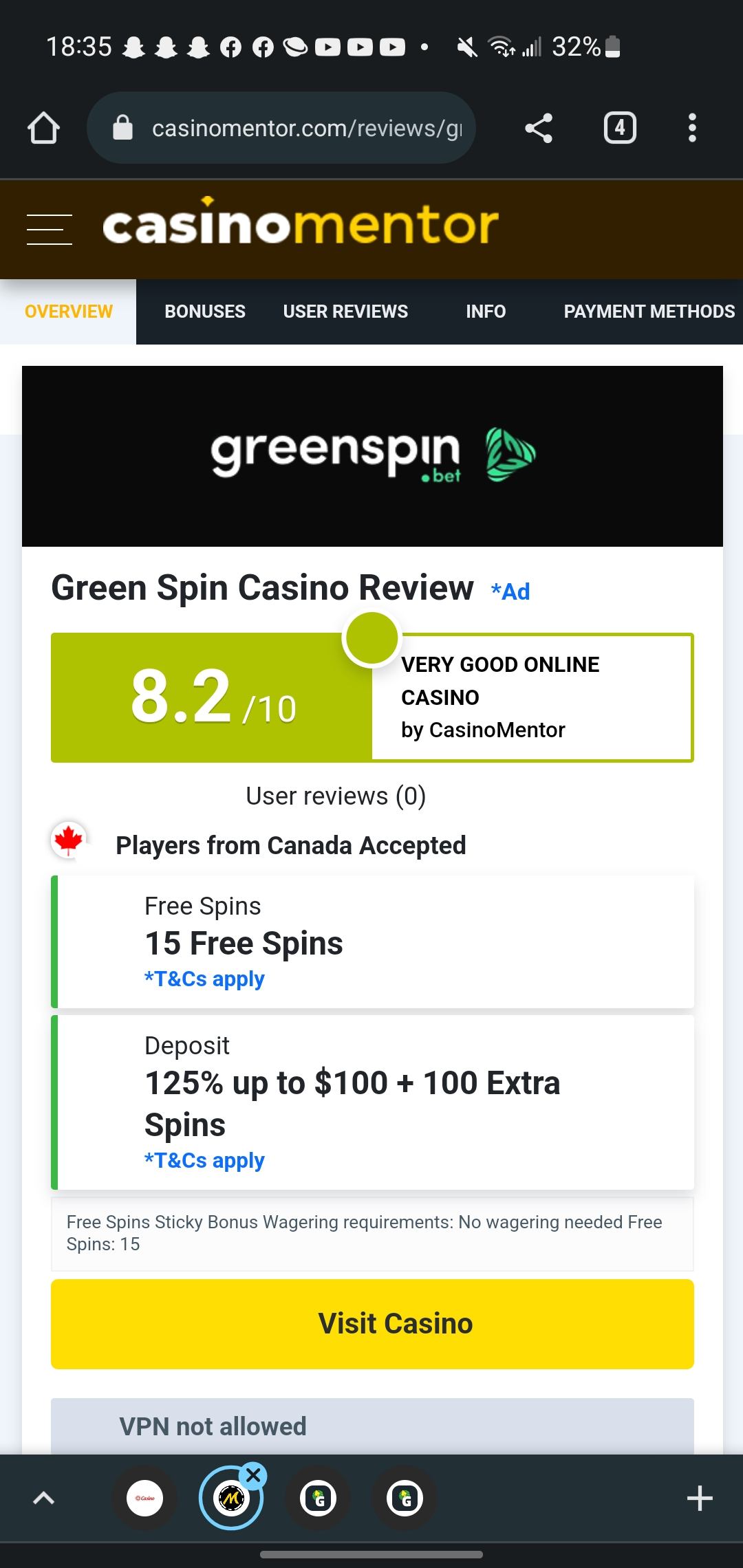Switch to the Bonuses tab
Image resolution: width=743 pixels, height=1568 pixels.
point(205,312)
